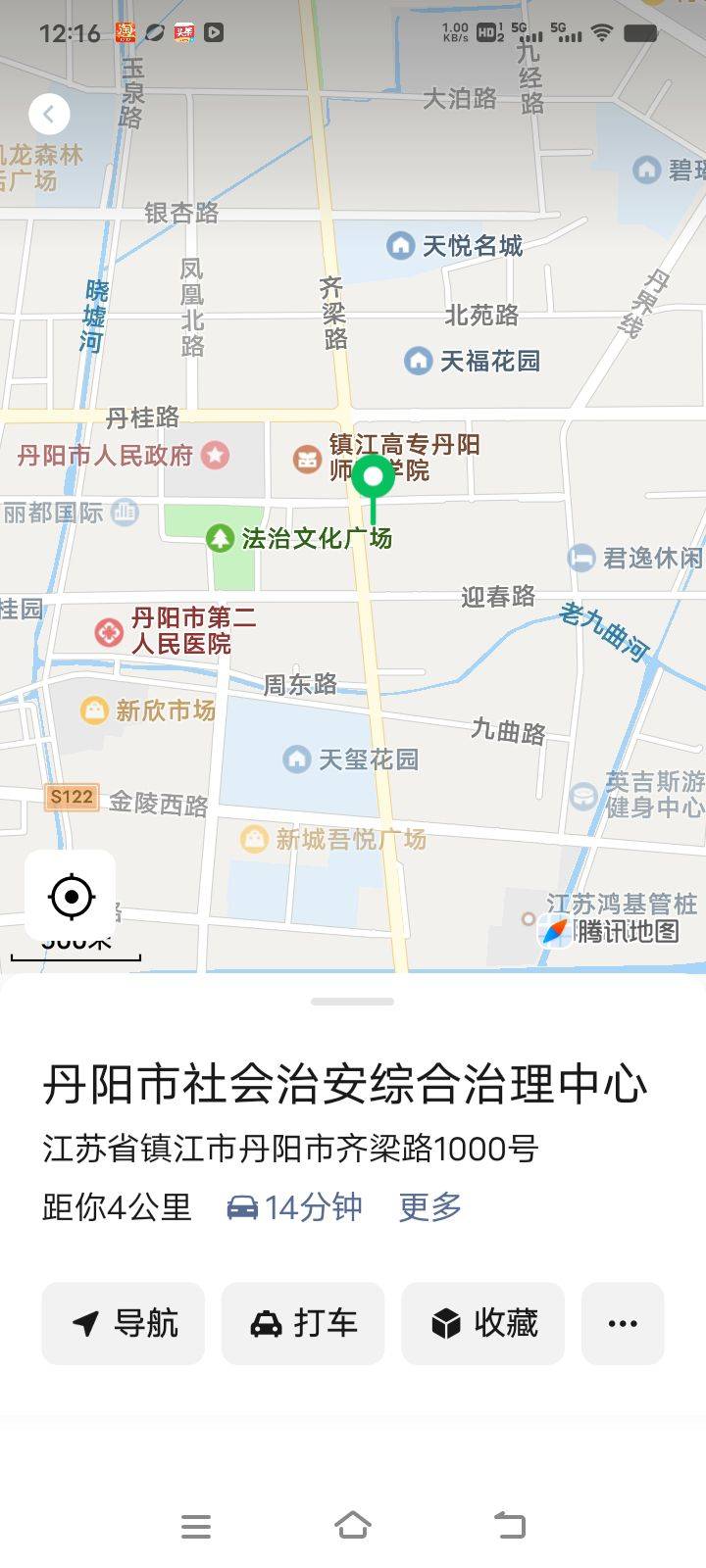Open the 更多 link for route options
Screen dimensions: 706x1568
pyautogui.click(x=429, y=1206)
